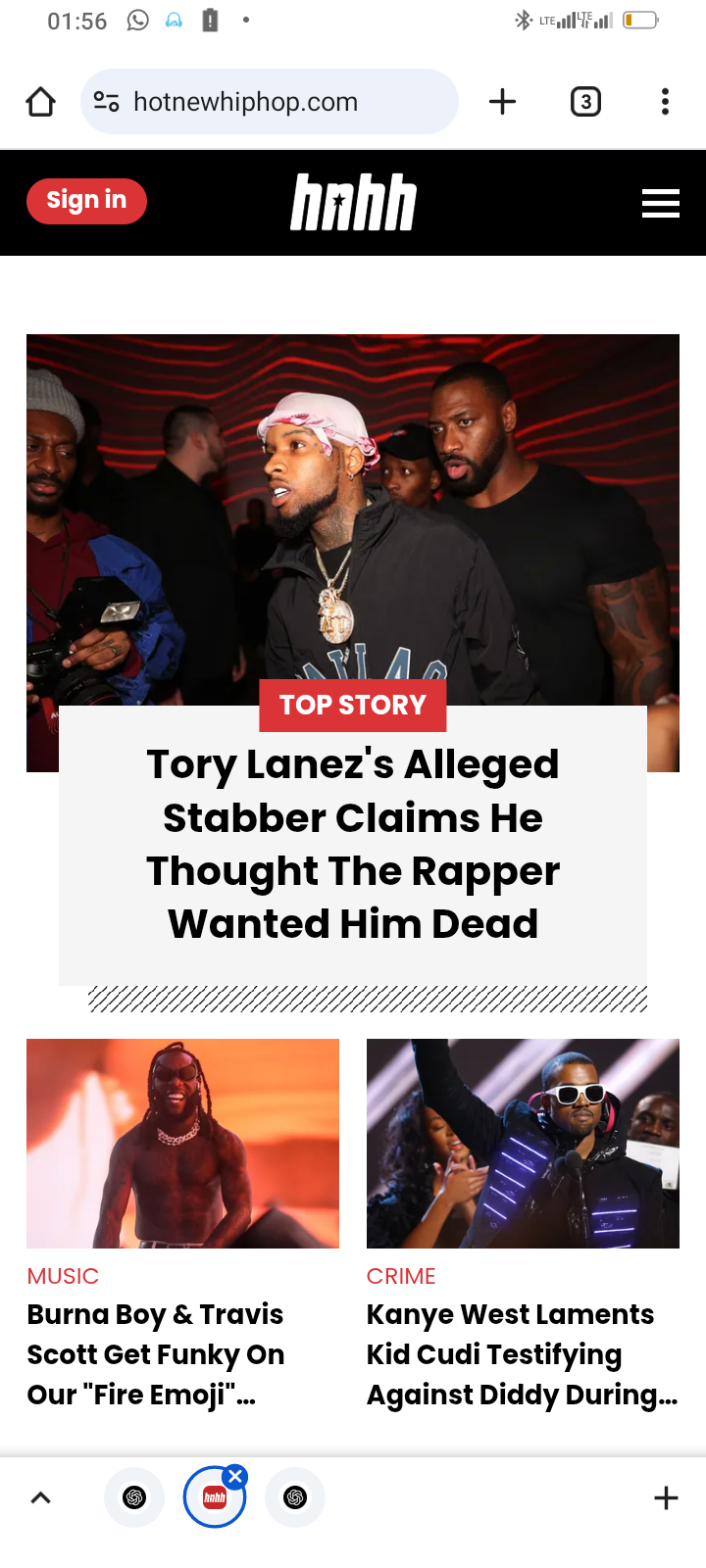The image size is (706, 1568).
Task: Open the Burna Boy & Travis Scott article
Action: click(x=156, y=1354)
